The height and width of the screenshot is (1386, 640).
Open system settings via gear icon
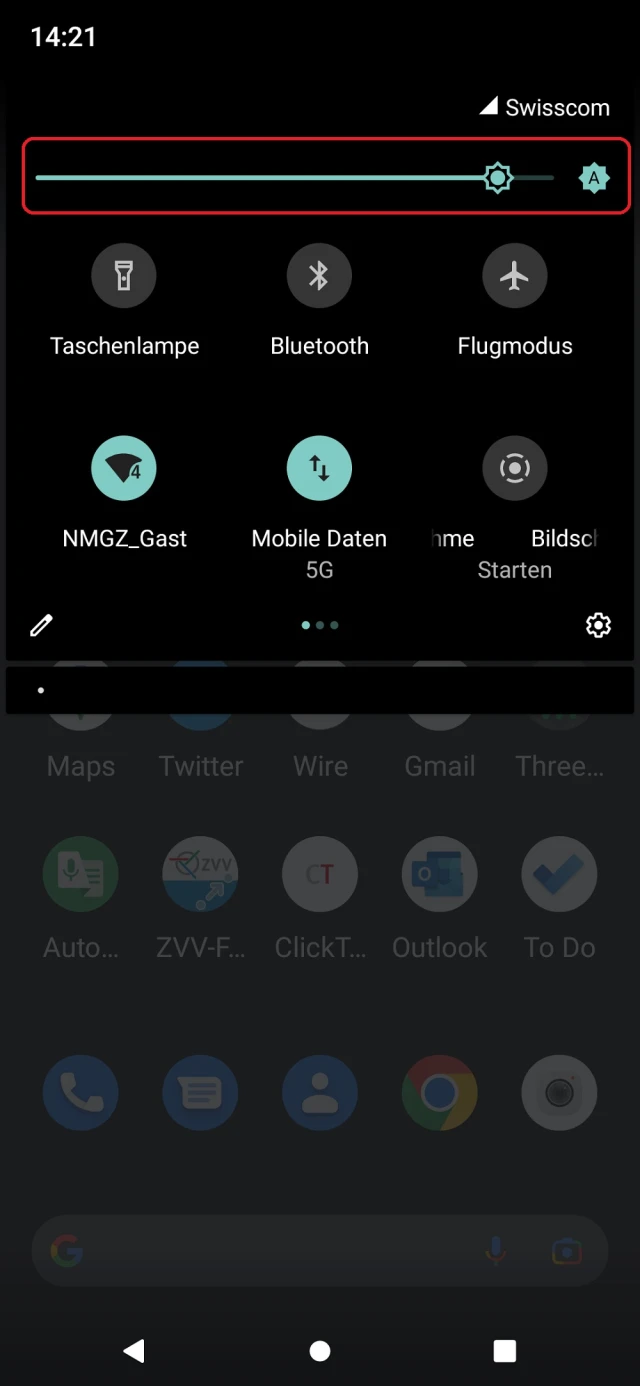click(x=598, y=626)
